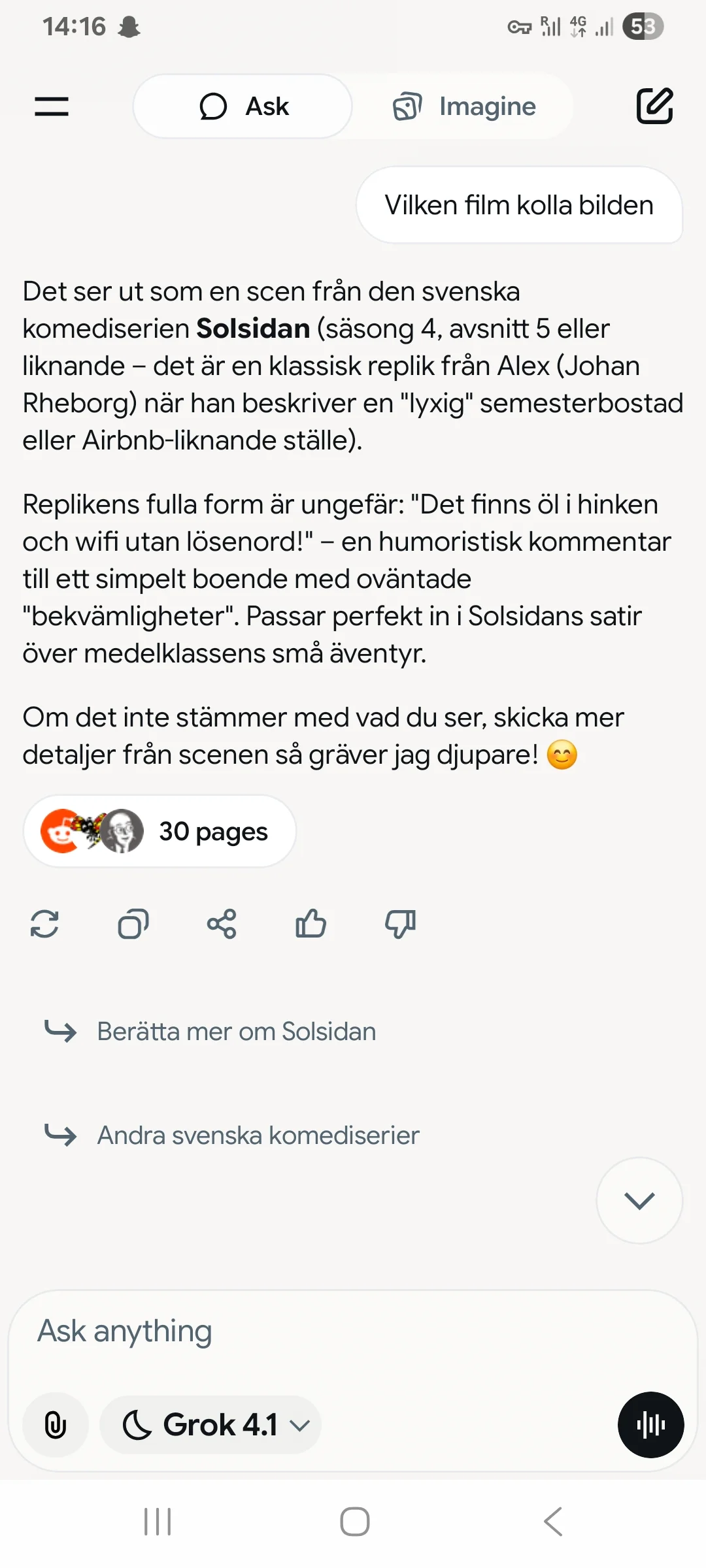Share this answer

click(x=222, y=924)
